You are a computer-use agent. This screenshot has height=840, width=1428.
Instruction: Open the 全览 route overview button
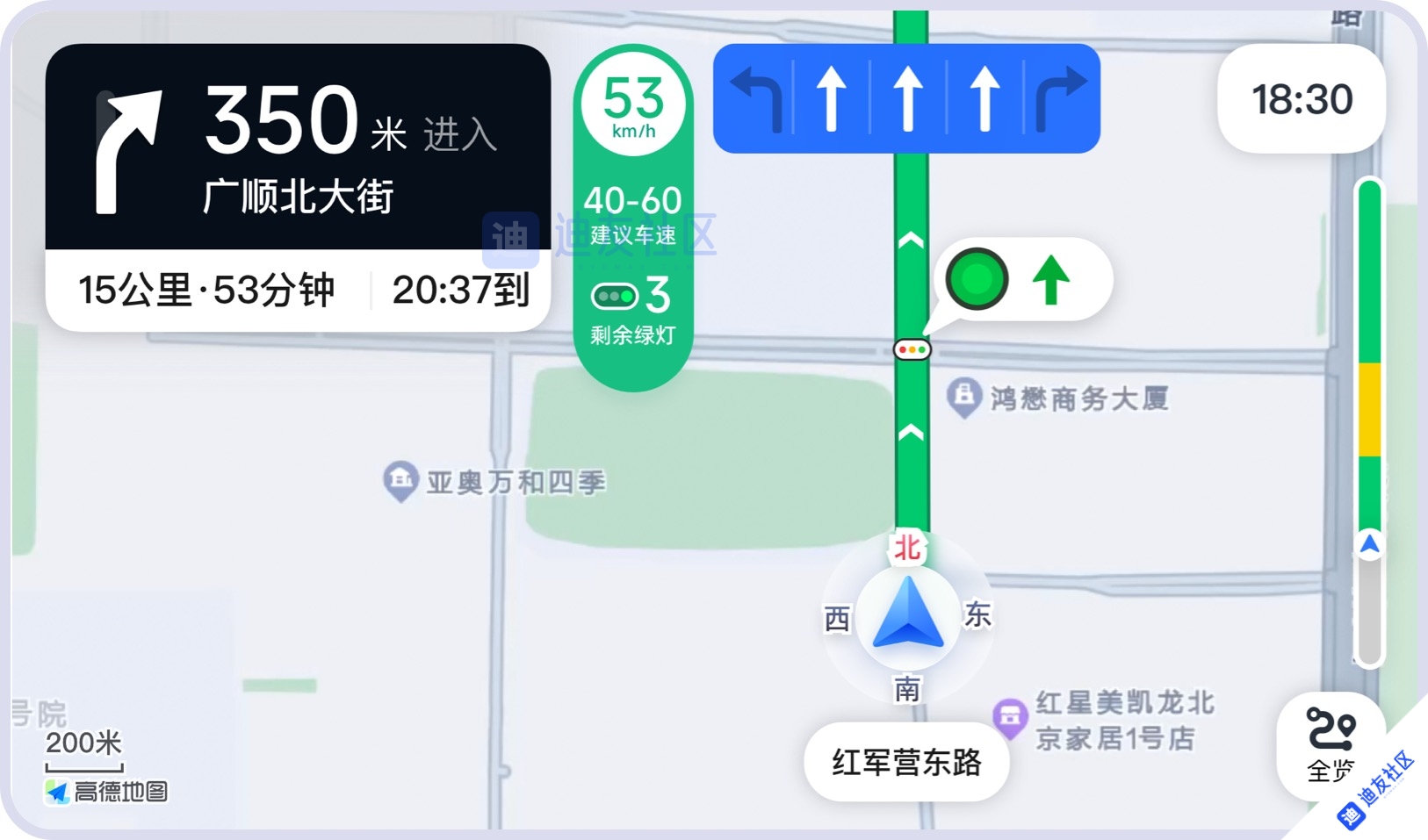point(1331,744)
